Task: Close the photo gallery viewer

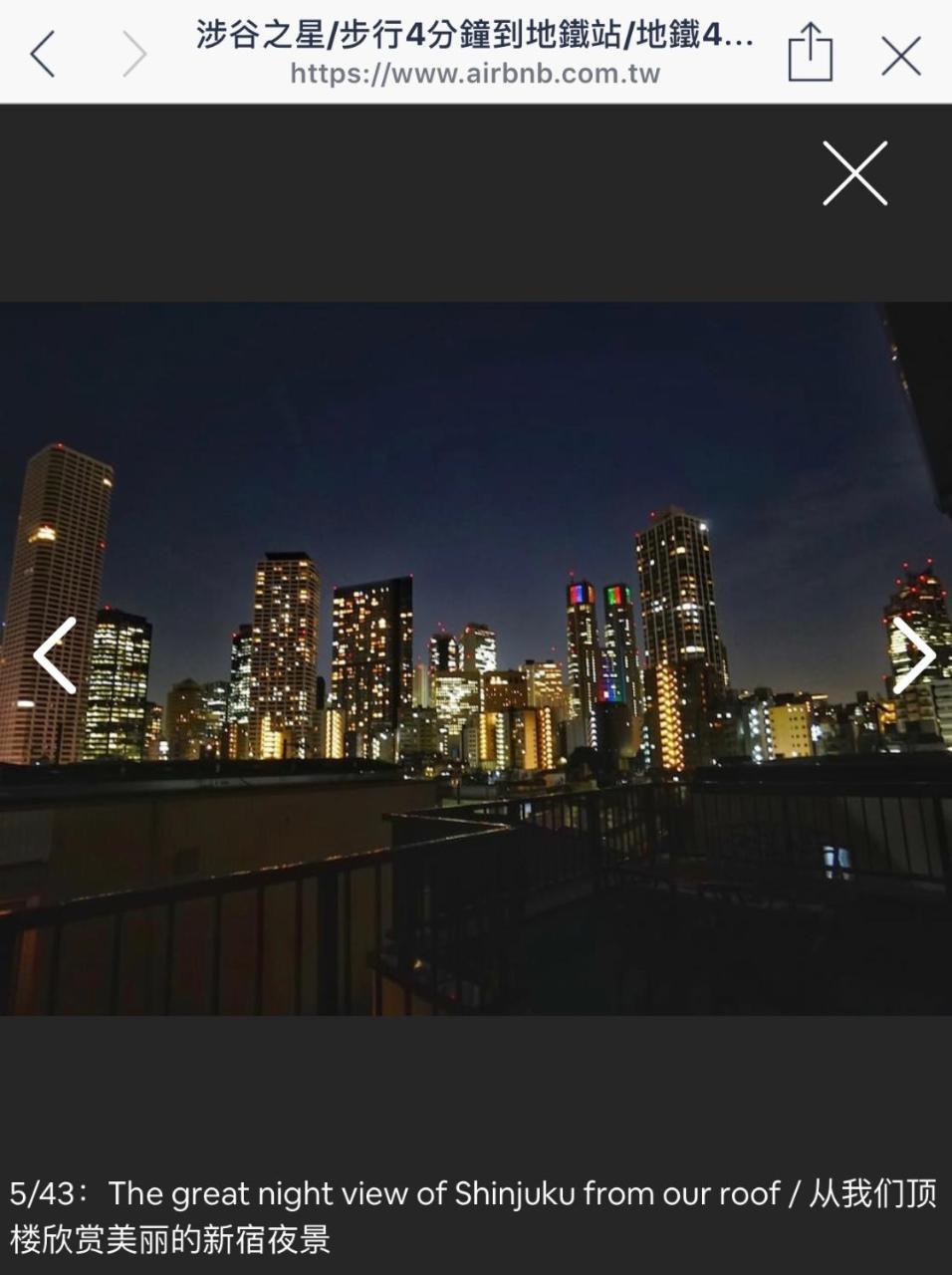Action: pyautogui.click(x=854, y=173)
